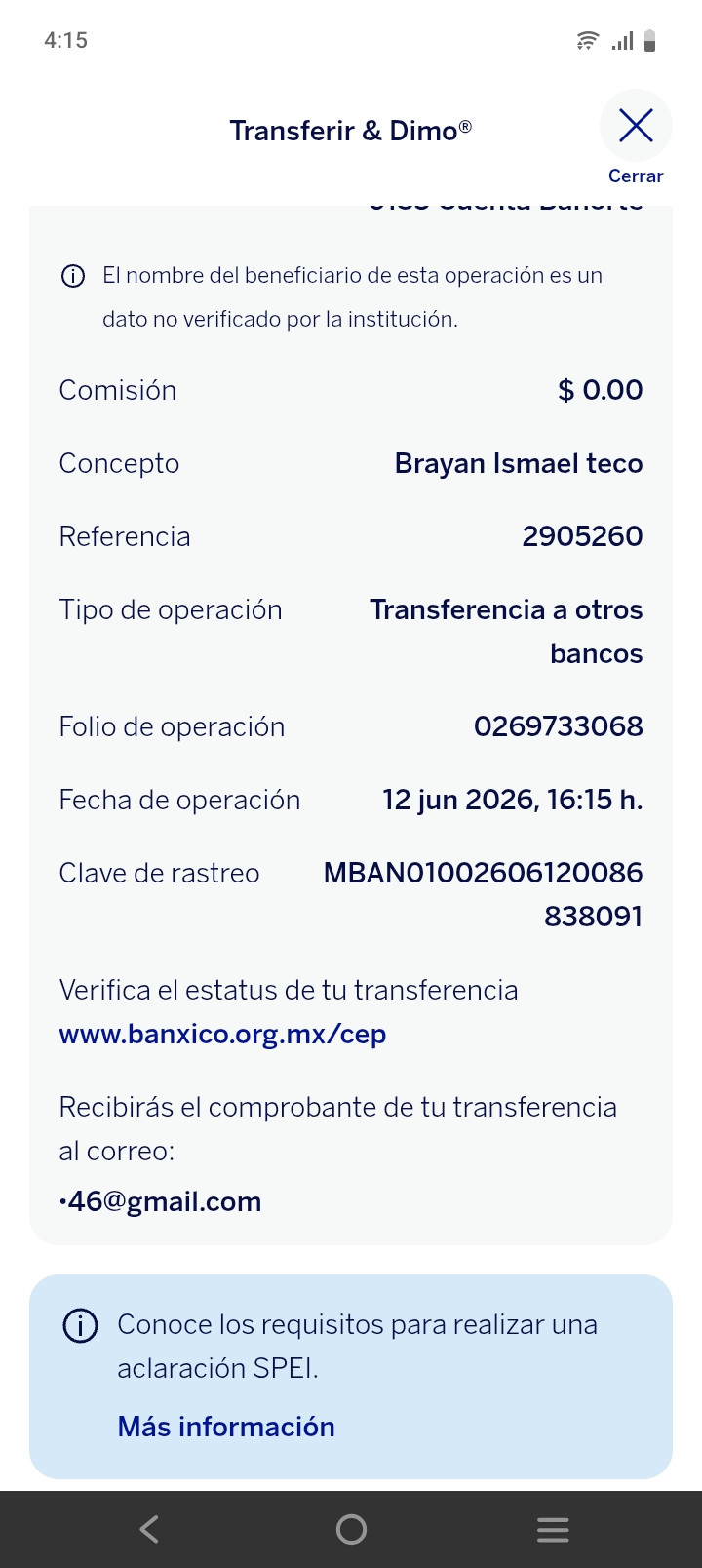Screen dimensions: 702x1568
Task: Go back with the system back button
Action: tap(149, 1529)
